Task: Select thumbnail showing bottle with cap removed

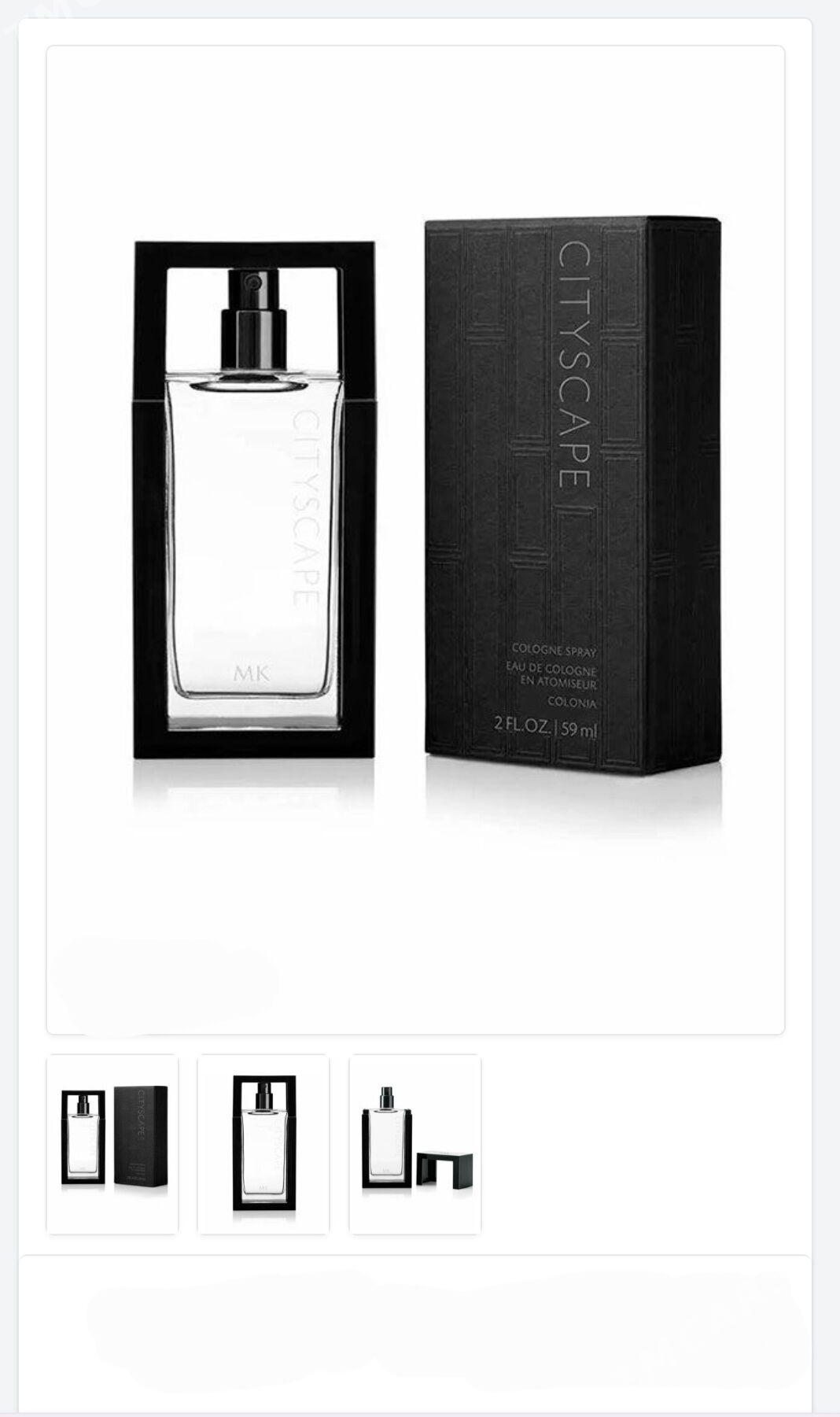Action: [415, 1143]
